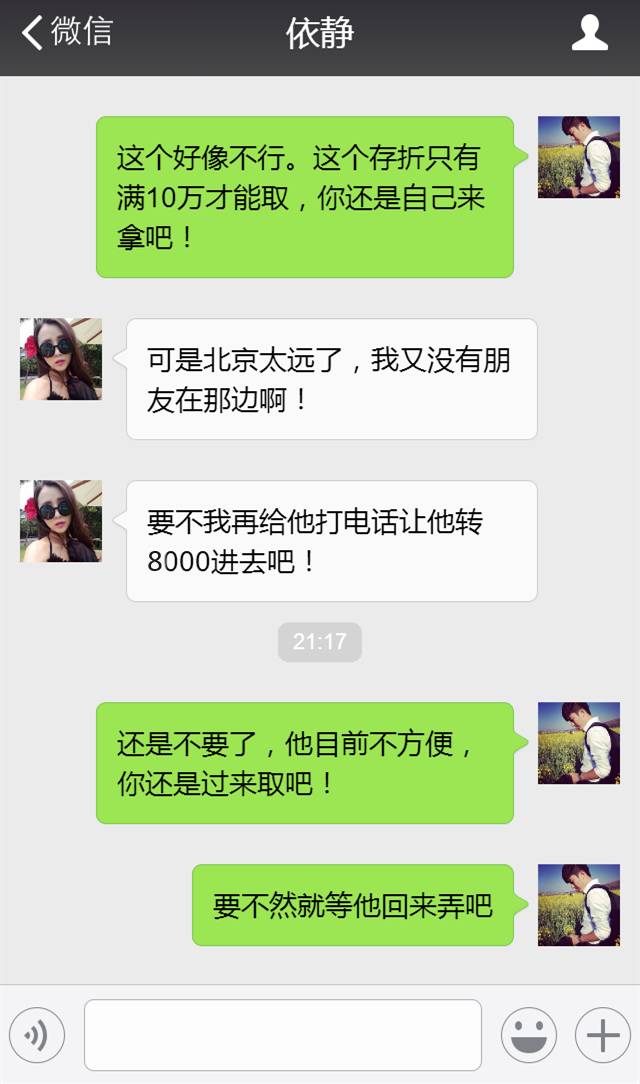Tap own avatar beside 这个好像不行 message

coord(578,157)
